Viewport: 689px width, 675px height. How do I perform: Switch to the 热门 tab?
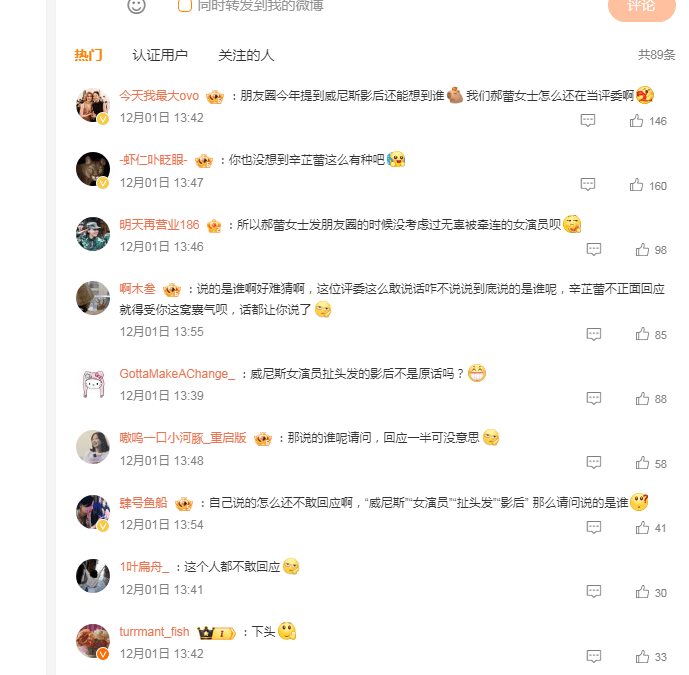click(x=88, y=55)
